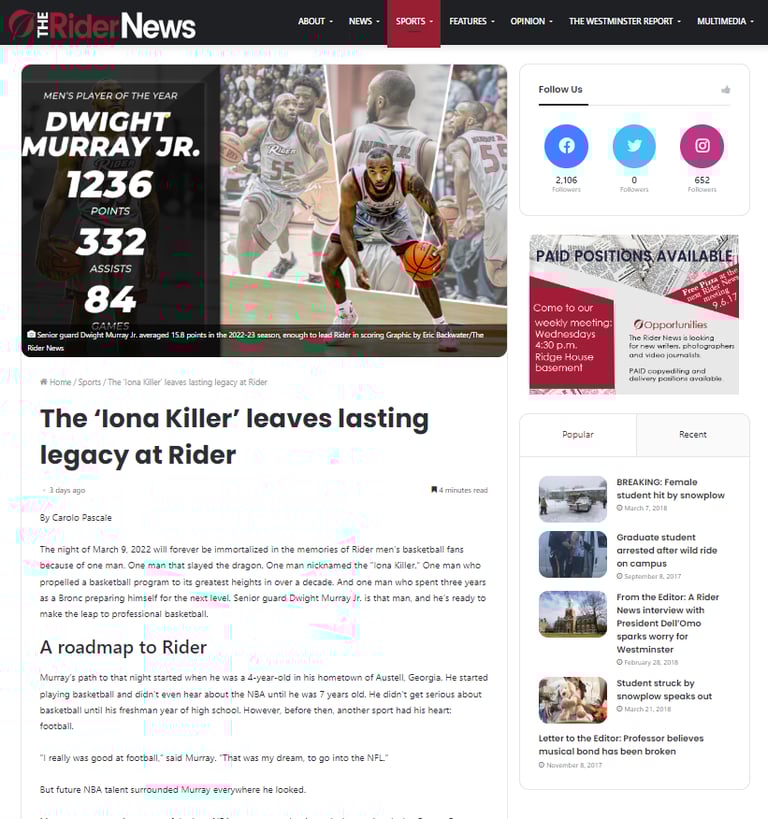Open the Opinion menu
The height and width of the screenshot is (819, 768).
[x=531, y=21]
